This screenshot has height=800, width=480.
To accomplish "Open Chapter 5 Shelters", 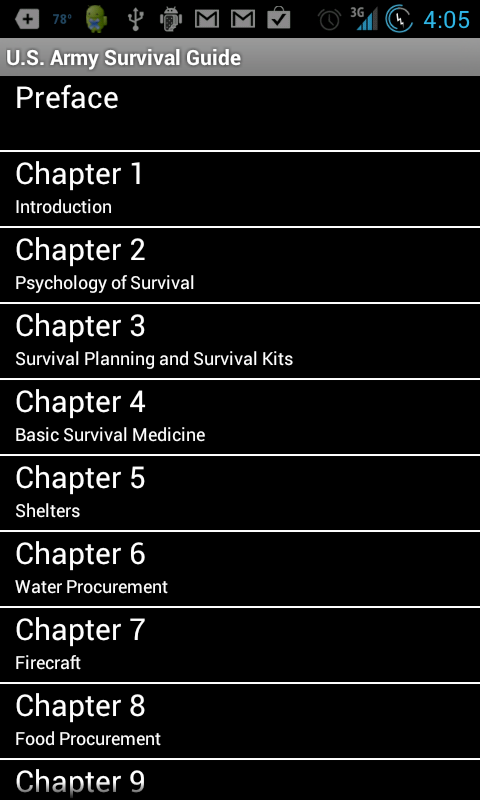I will 240,493.
